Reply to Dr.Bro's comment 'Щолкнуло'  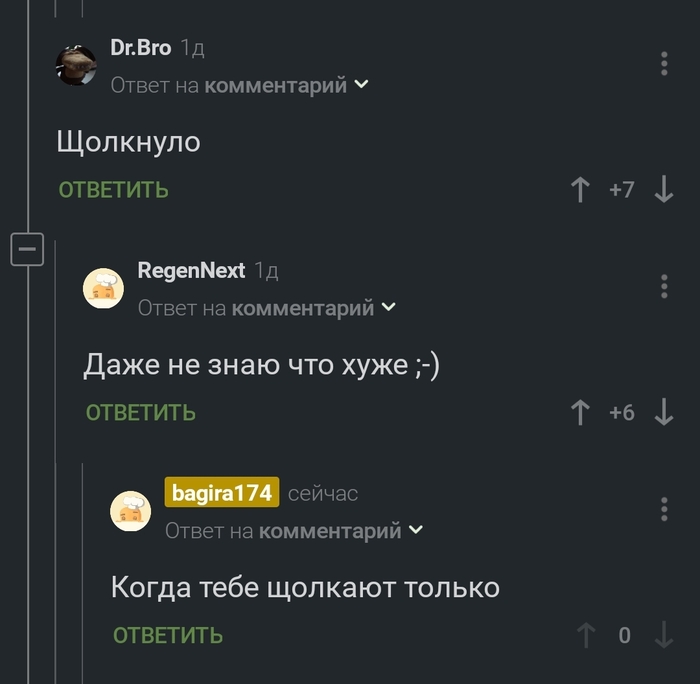(x=113, y=190)
